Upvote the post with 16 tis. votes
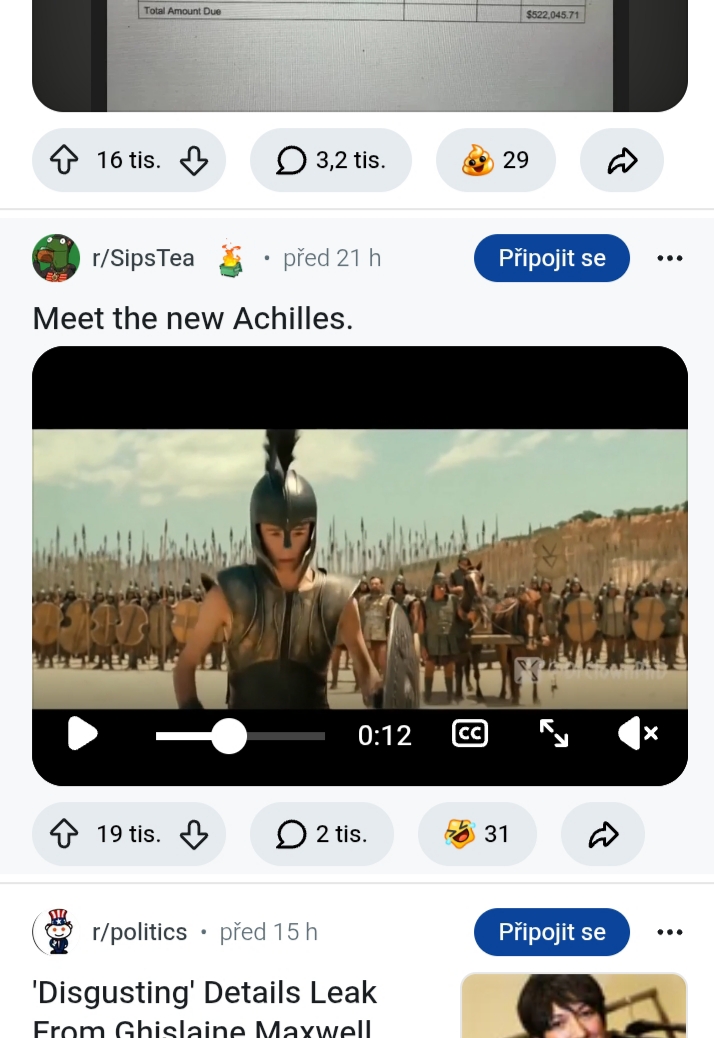The height and width of the screenshot is (1038, 714). pyautogui.click(x=64, y=160)
